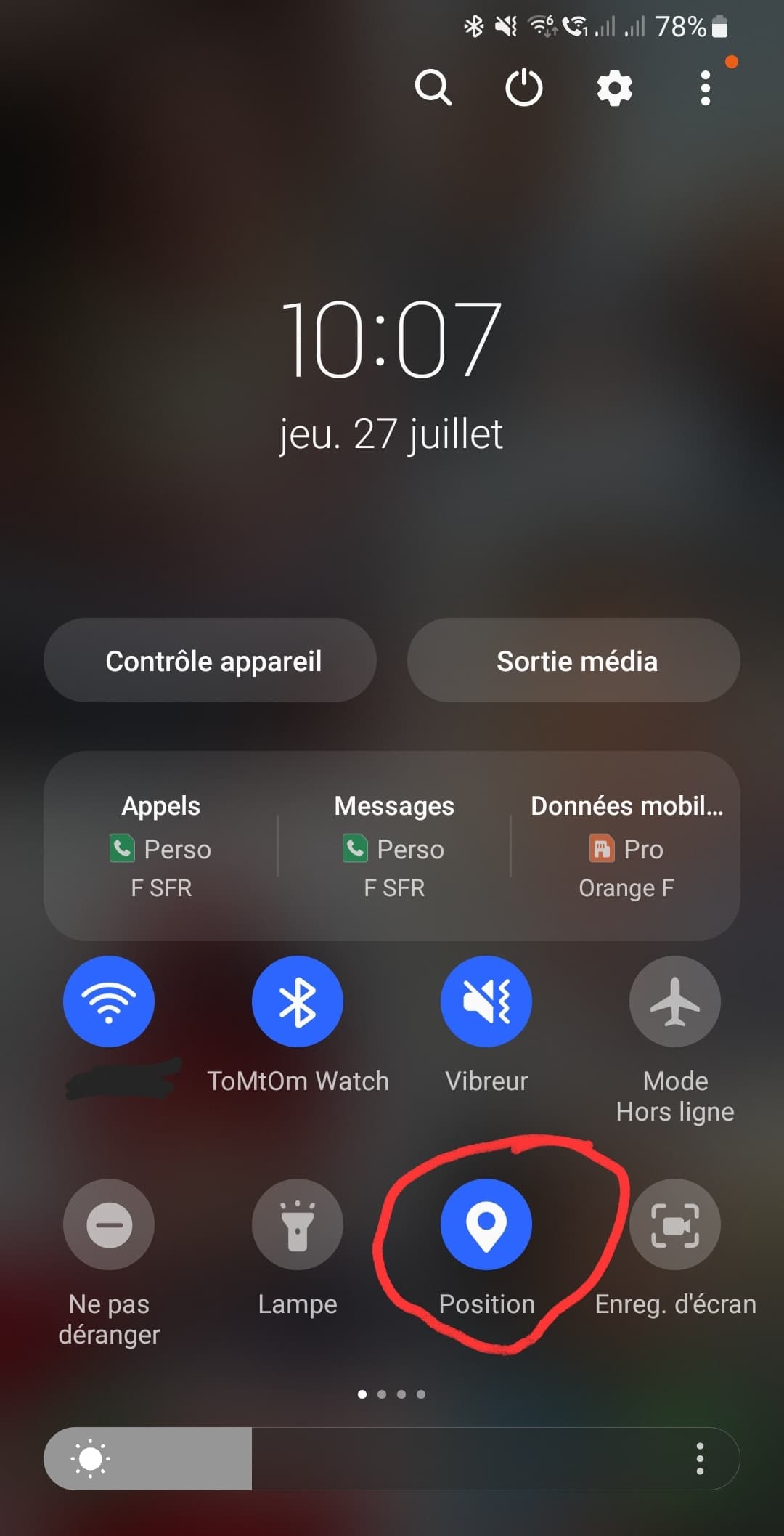
Task: Enable Mode Hors ligne
Action: click(675, 1001)
